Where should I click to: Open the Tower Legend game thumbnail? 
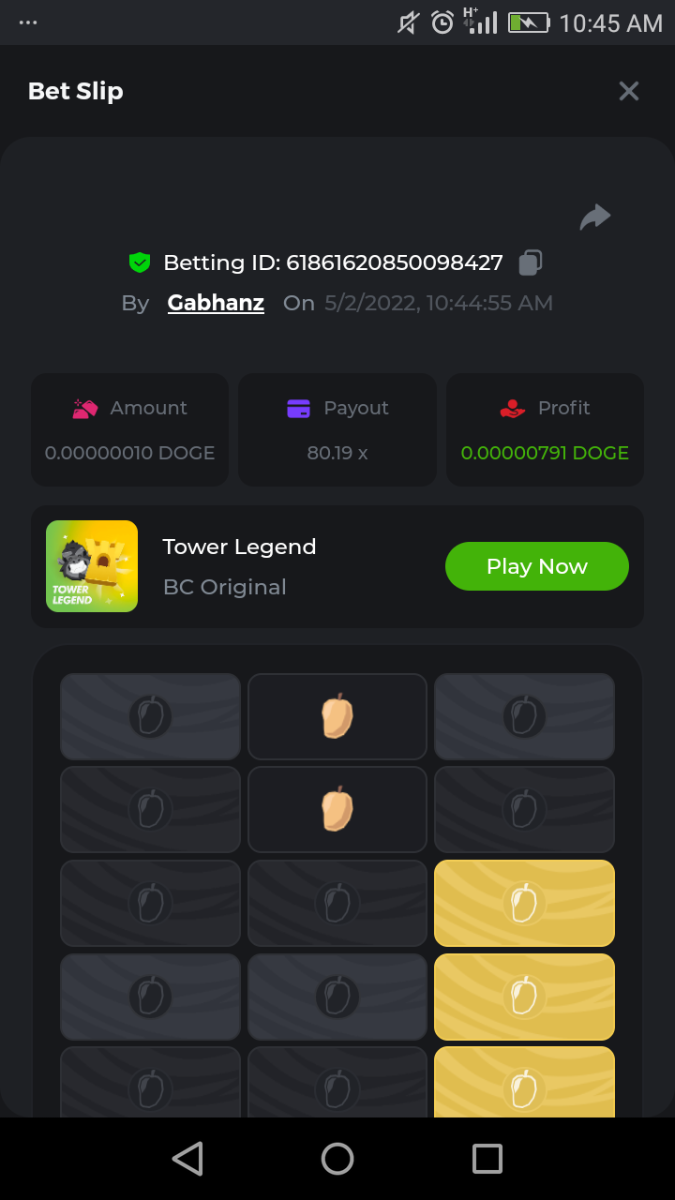coord(92,566)
